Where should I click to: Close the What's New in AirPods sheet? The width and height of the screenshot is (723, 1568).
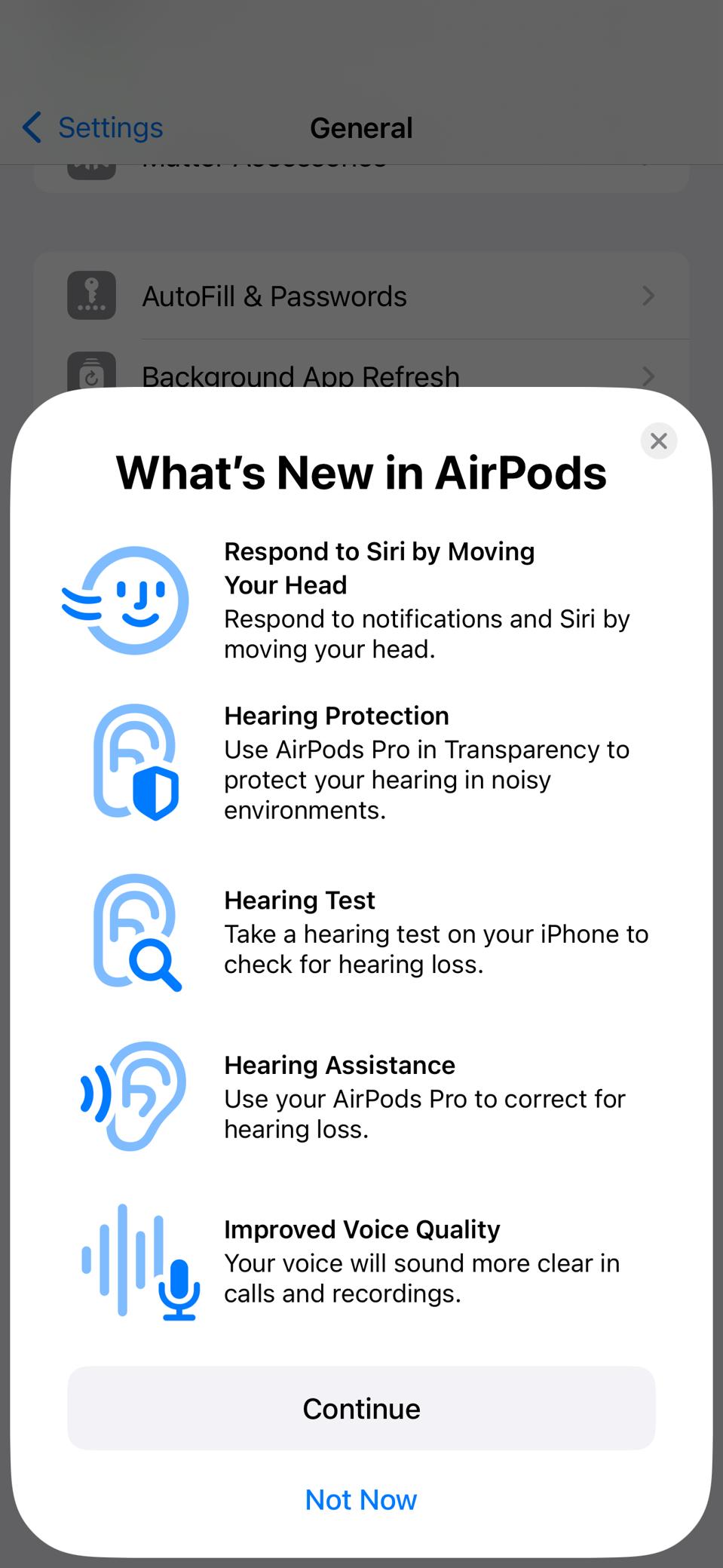tap(658, 441)
